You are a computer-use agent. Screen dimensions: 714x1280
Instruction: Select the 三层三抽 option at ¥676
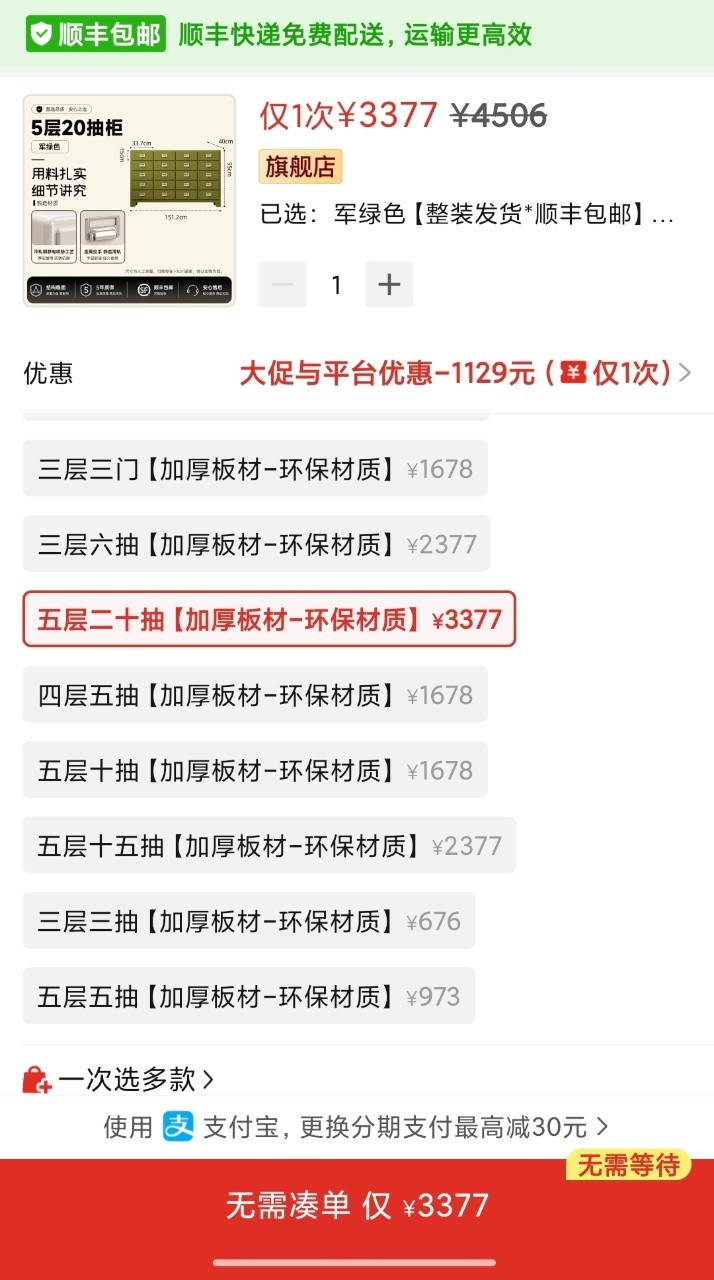coord(249,921)
